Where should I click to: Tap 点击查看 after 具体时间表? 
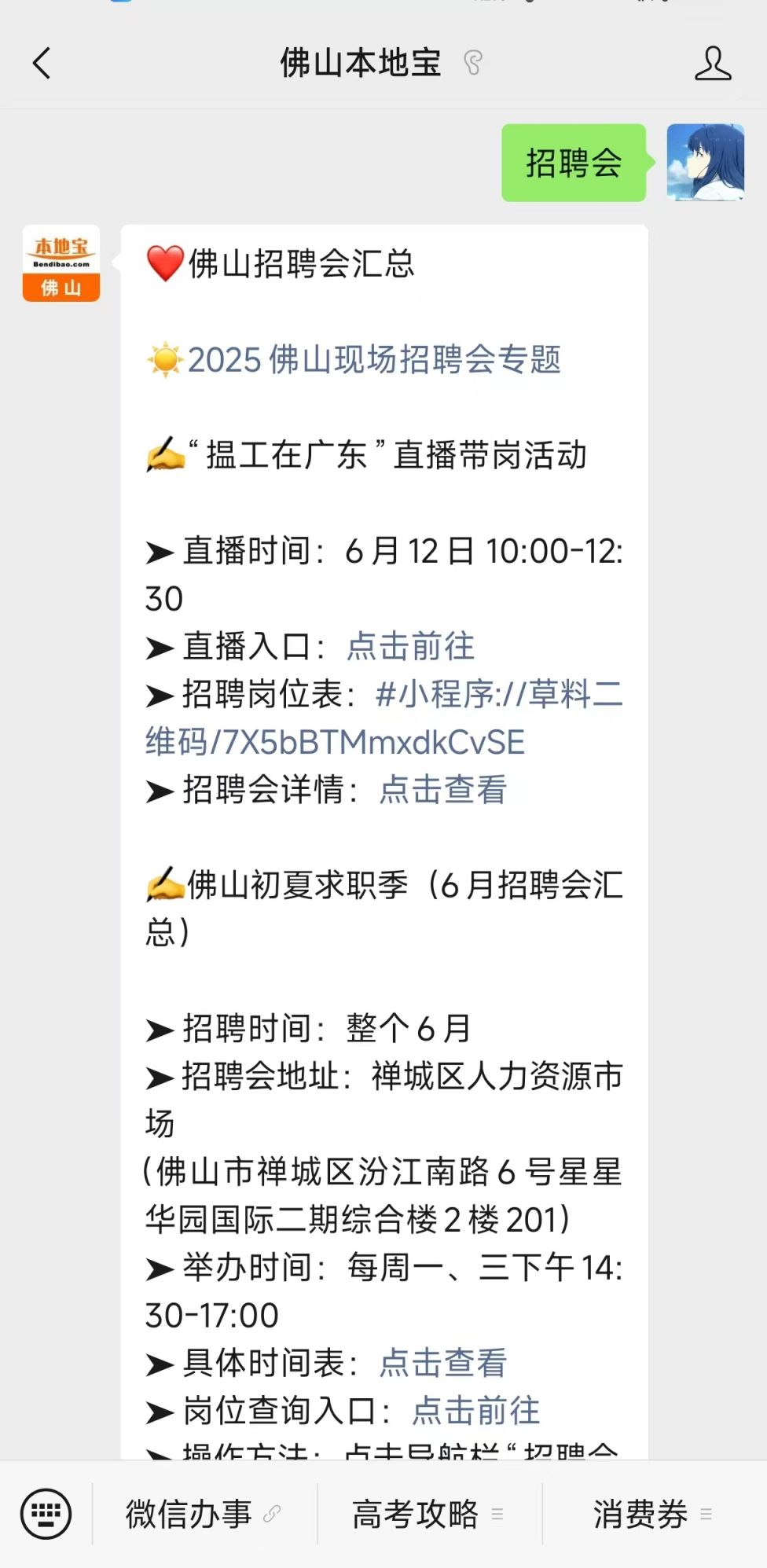pos(443,1363)
